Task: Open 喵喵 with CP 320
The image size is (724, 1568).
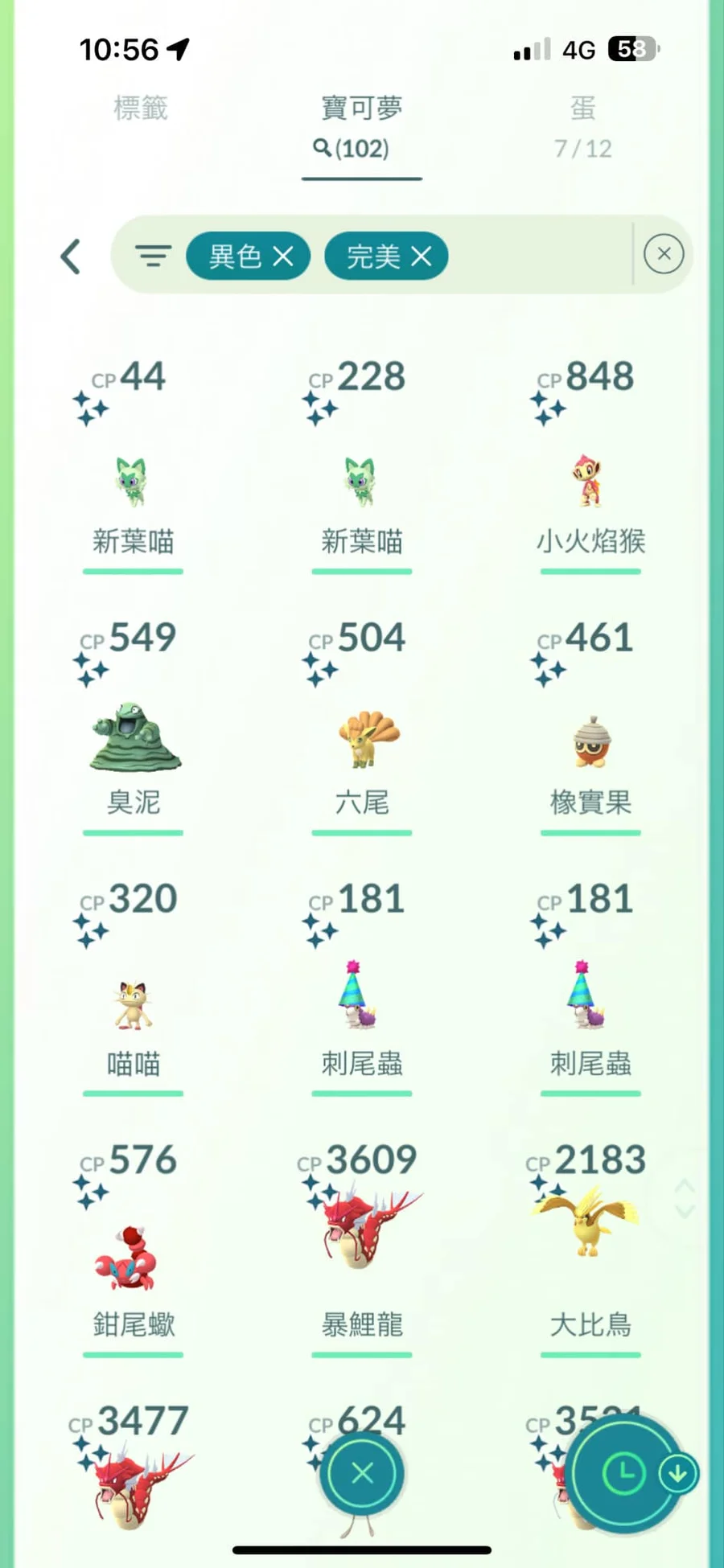Action: click(x=133, y=1005)
